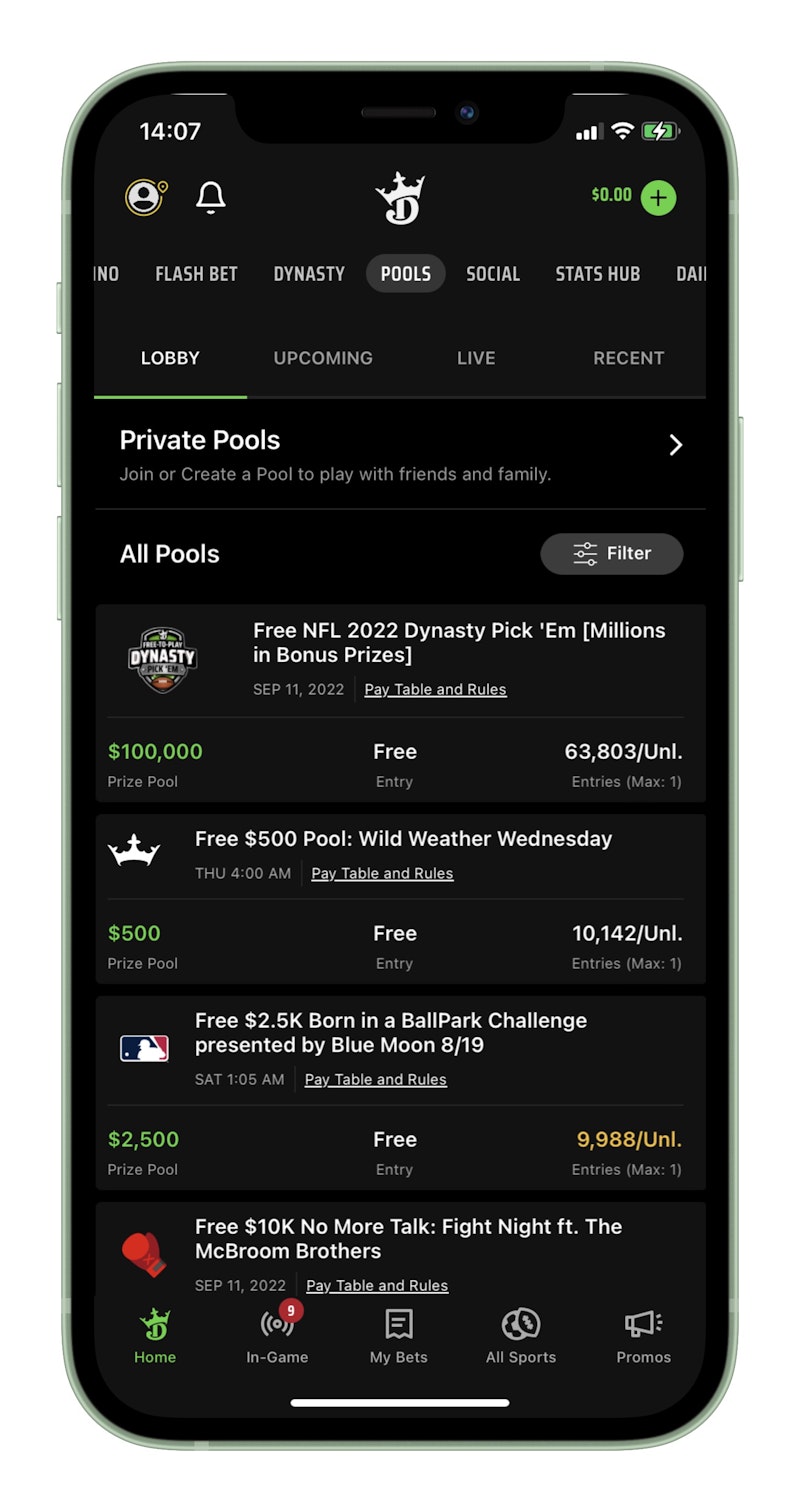Open the Promos tab

[643, 1335]
